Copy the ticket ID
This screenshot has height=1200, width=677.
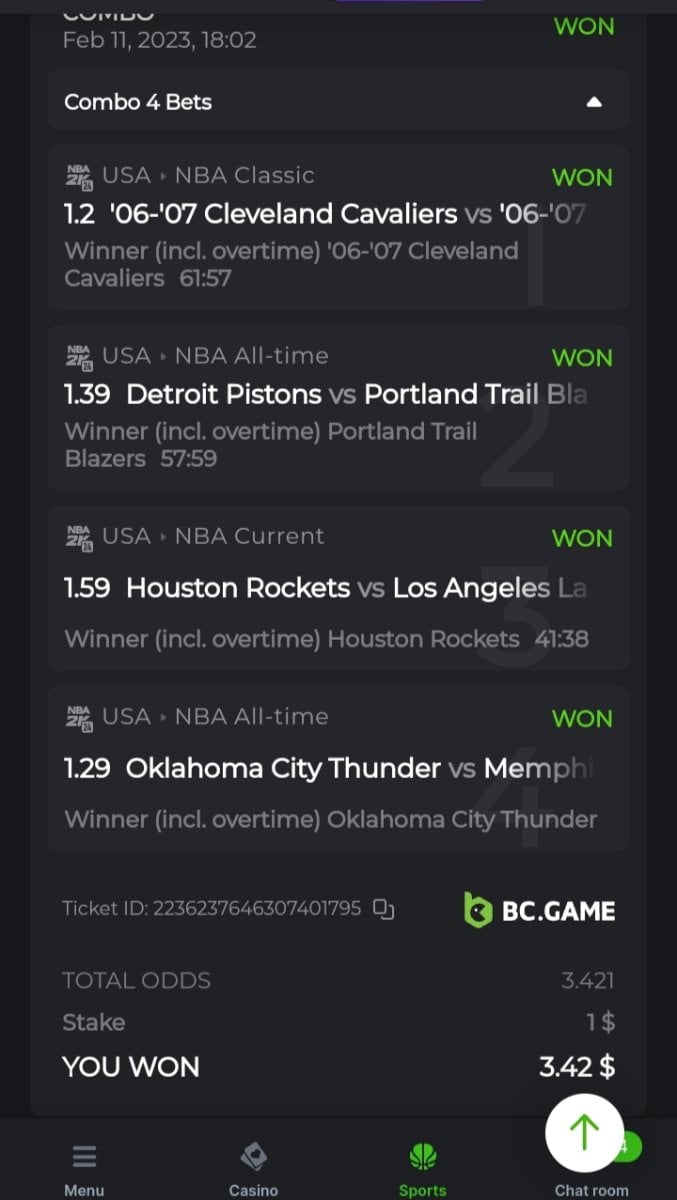click(x=383, y=909)
